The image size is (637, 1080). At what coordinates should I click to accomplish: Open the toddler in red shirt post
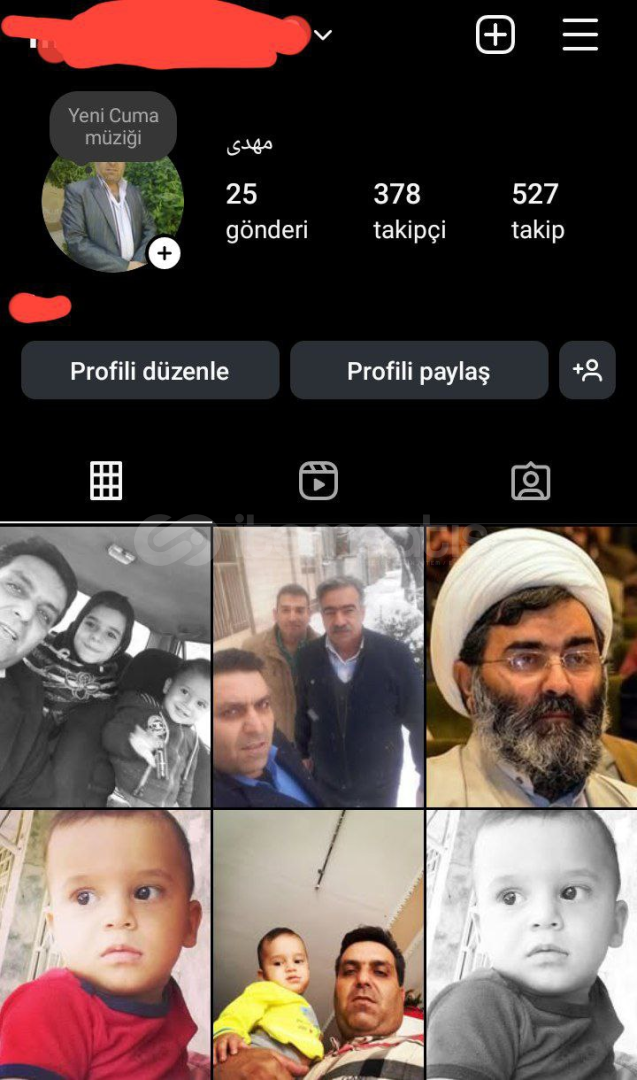pos(105,945)
